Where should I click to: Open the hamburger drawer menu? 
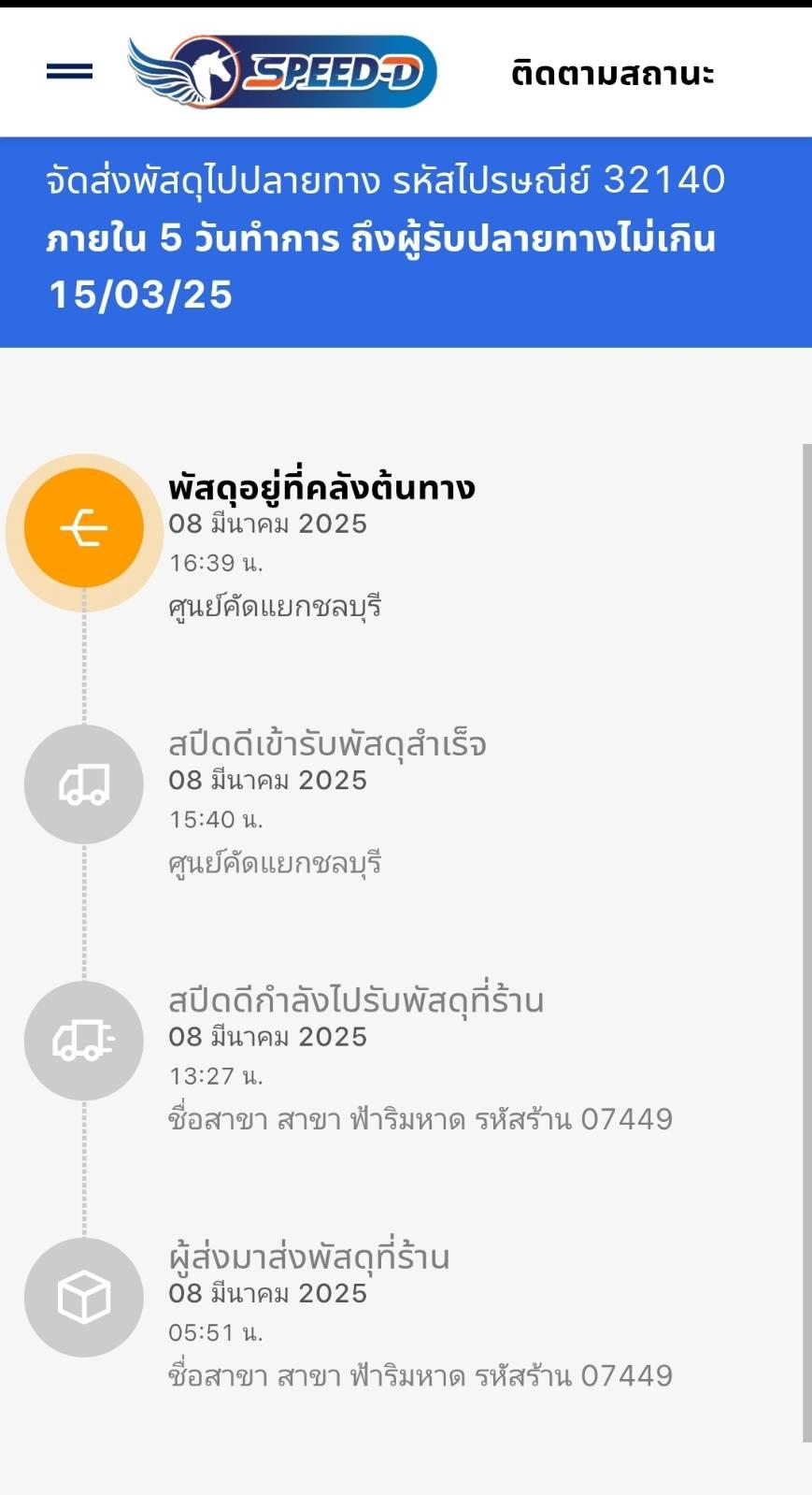(x=69, y=72)
